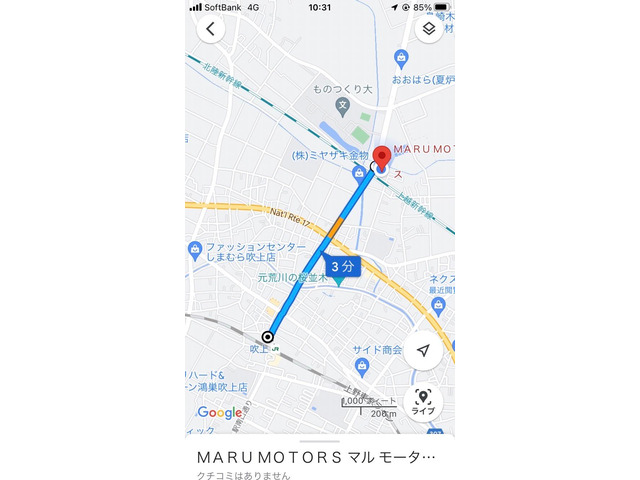Viewport: 640px width, 480px height.
Task: Open ファッションセンターしまむら吹上店 place marker
Action: tap(193, 247)
